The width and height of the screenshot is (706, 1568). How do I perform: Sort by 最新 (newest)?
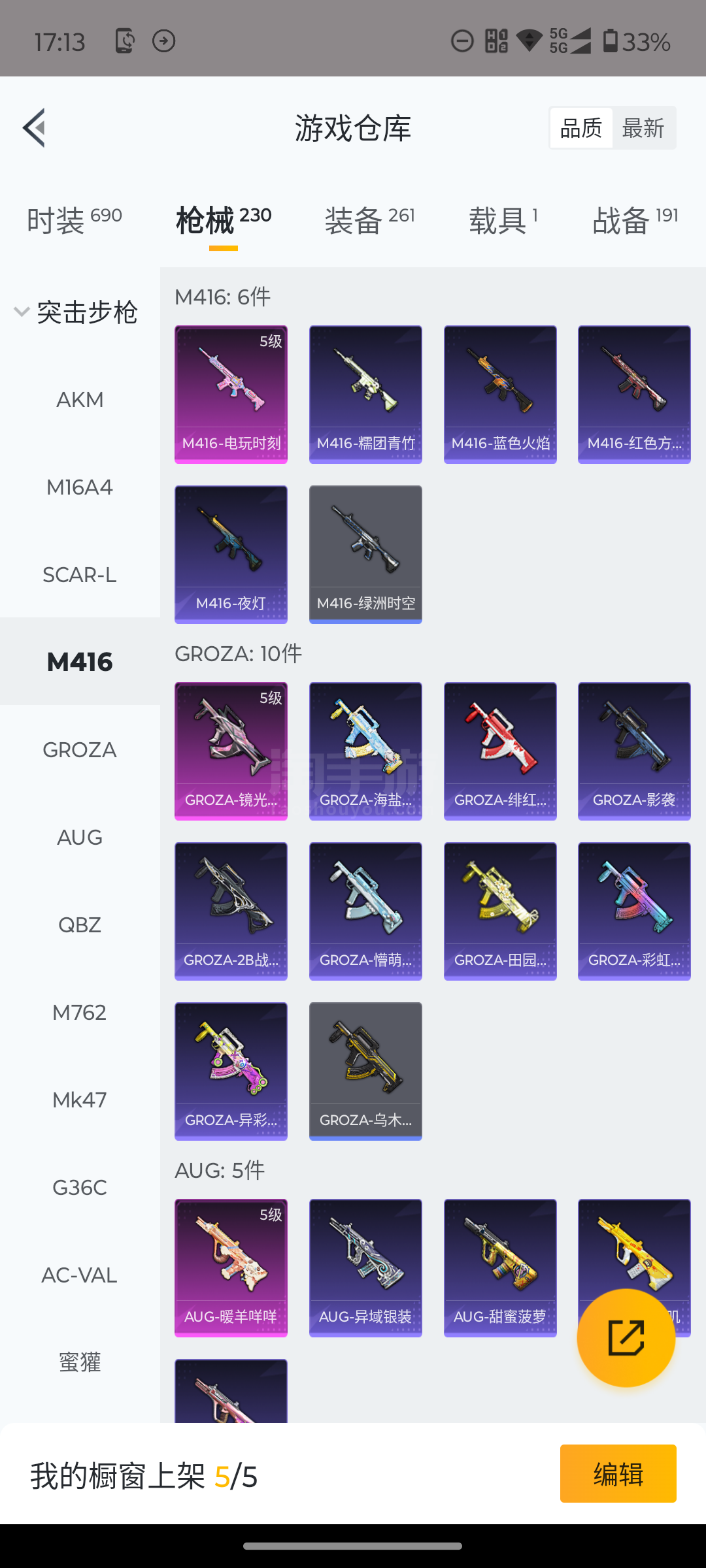[643, 128]
